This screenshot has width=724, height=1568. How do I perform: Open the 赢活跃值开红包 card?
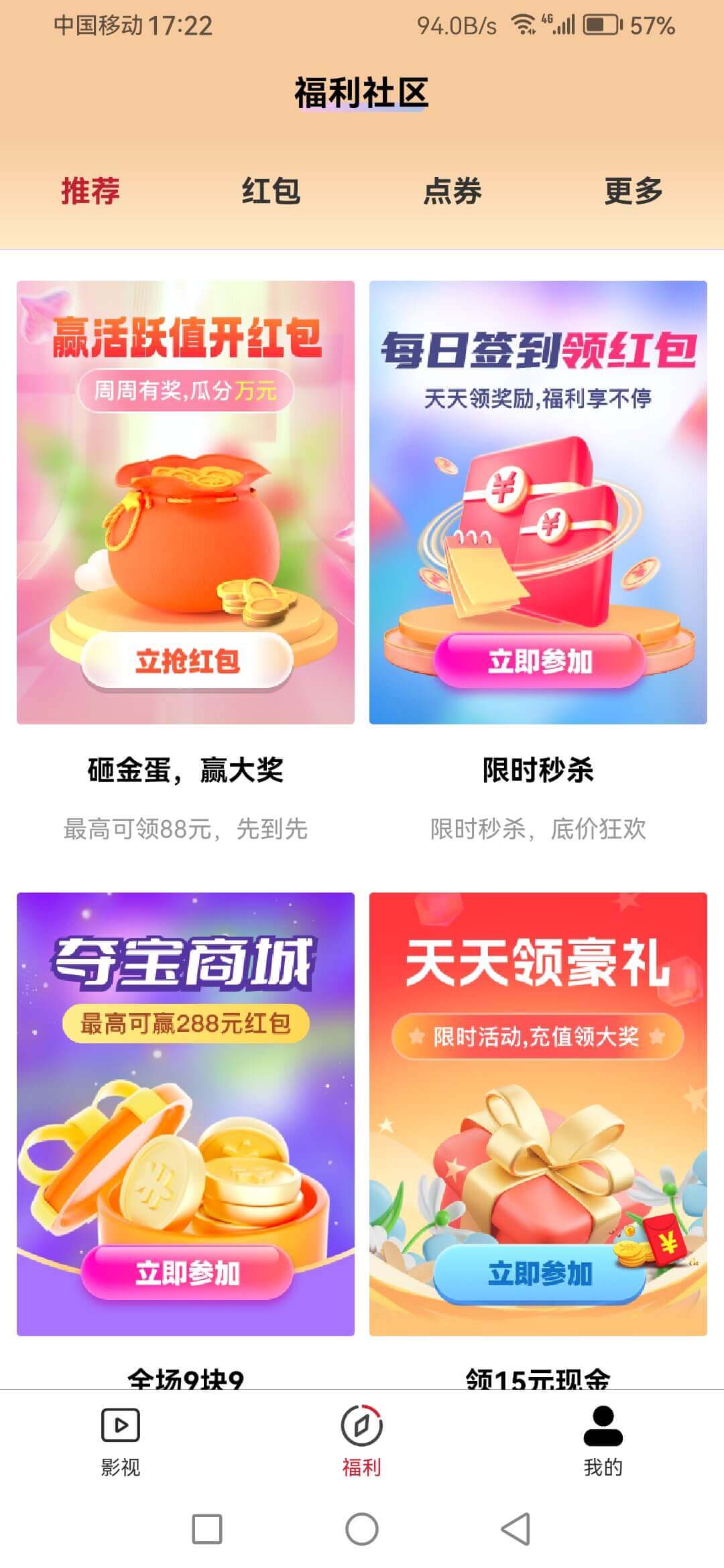point(186,503)
